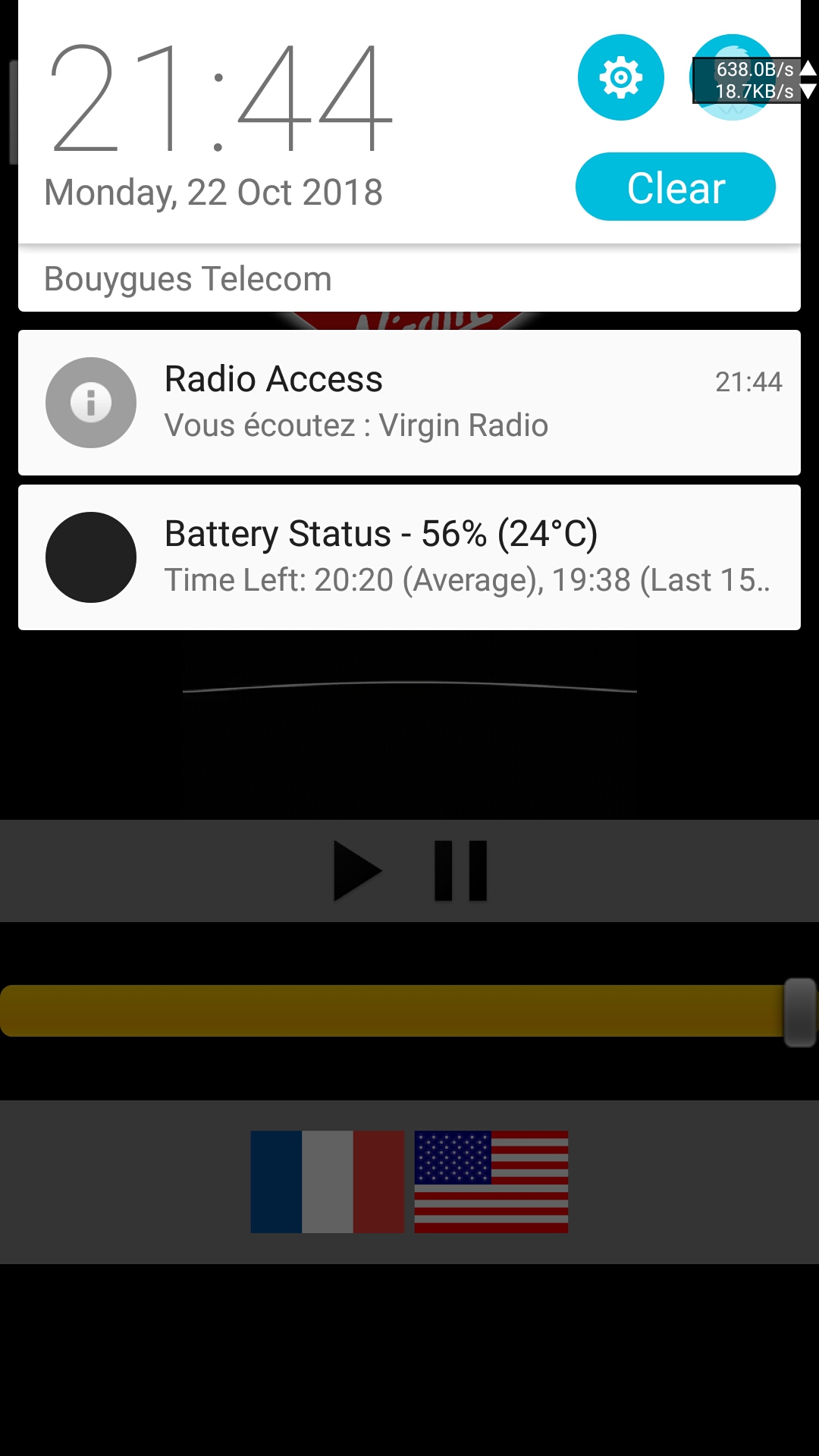This screenshot has width=819, height=1456.
Task: Open the Radio Access notification
Action: [x=409, y=403]
